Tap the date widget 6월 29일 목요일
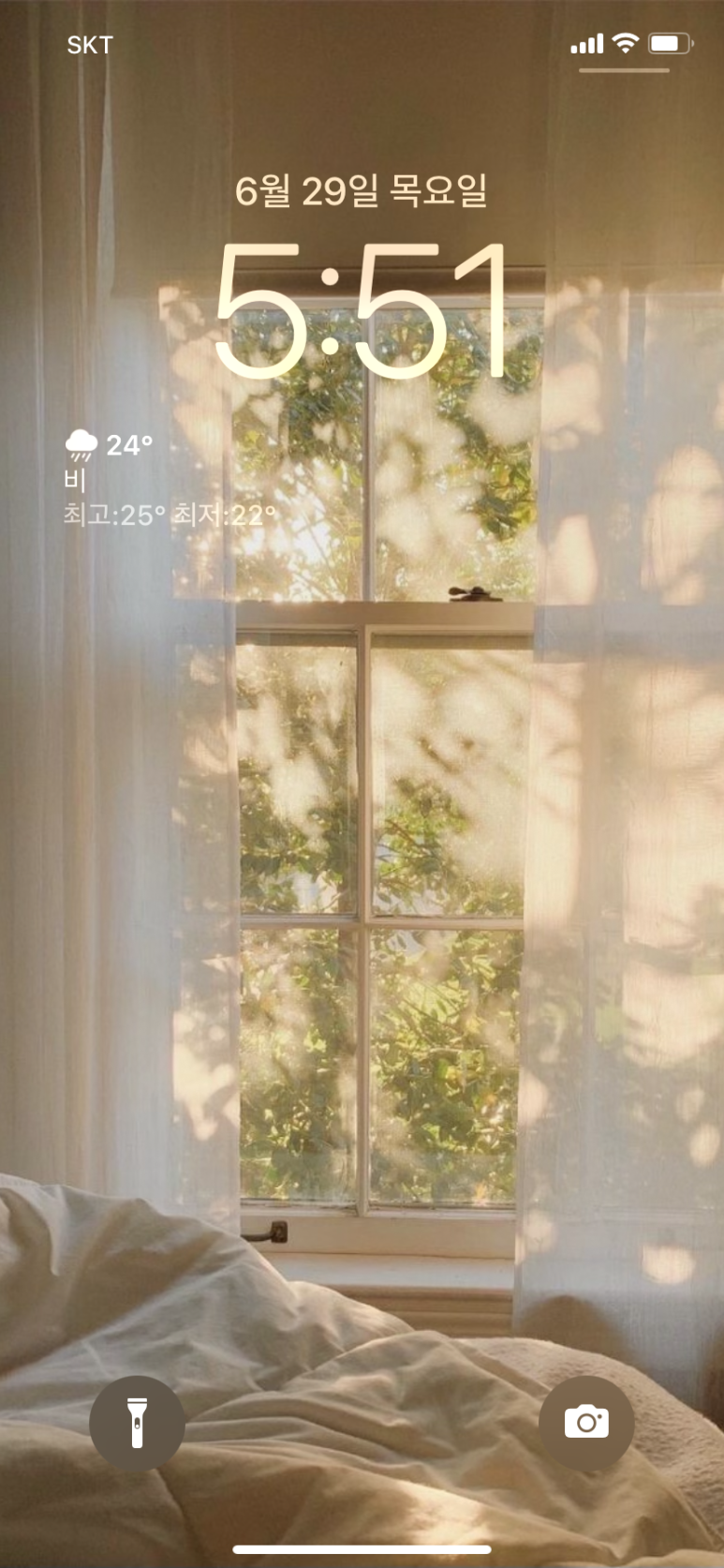Viewport: 724px width, 1568px height. point(362,191)
